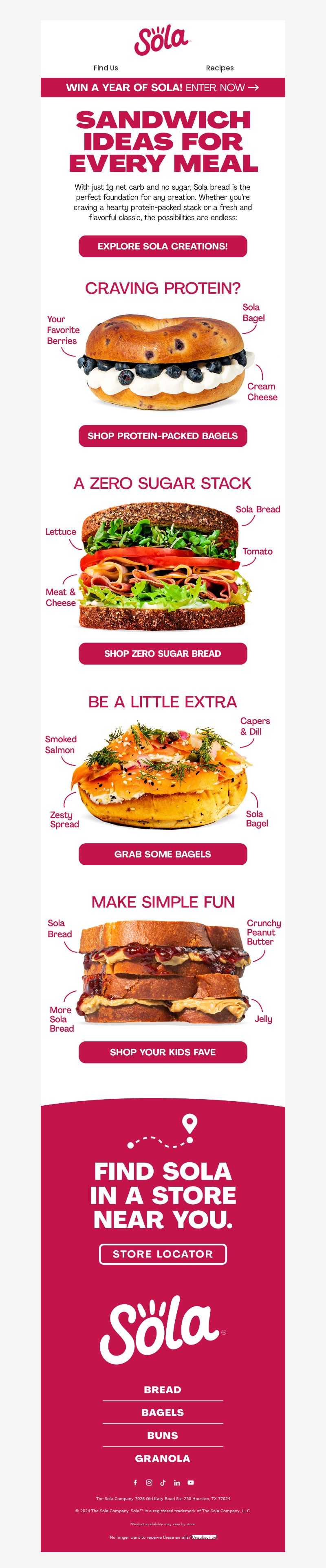Tap Shop Zero Sugar Bread
This screenshot has width=326, height=1568.
tap(163, 654)
